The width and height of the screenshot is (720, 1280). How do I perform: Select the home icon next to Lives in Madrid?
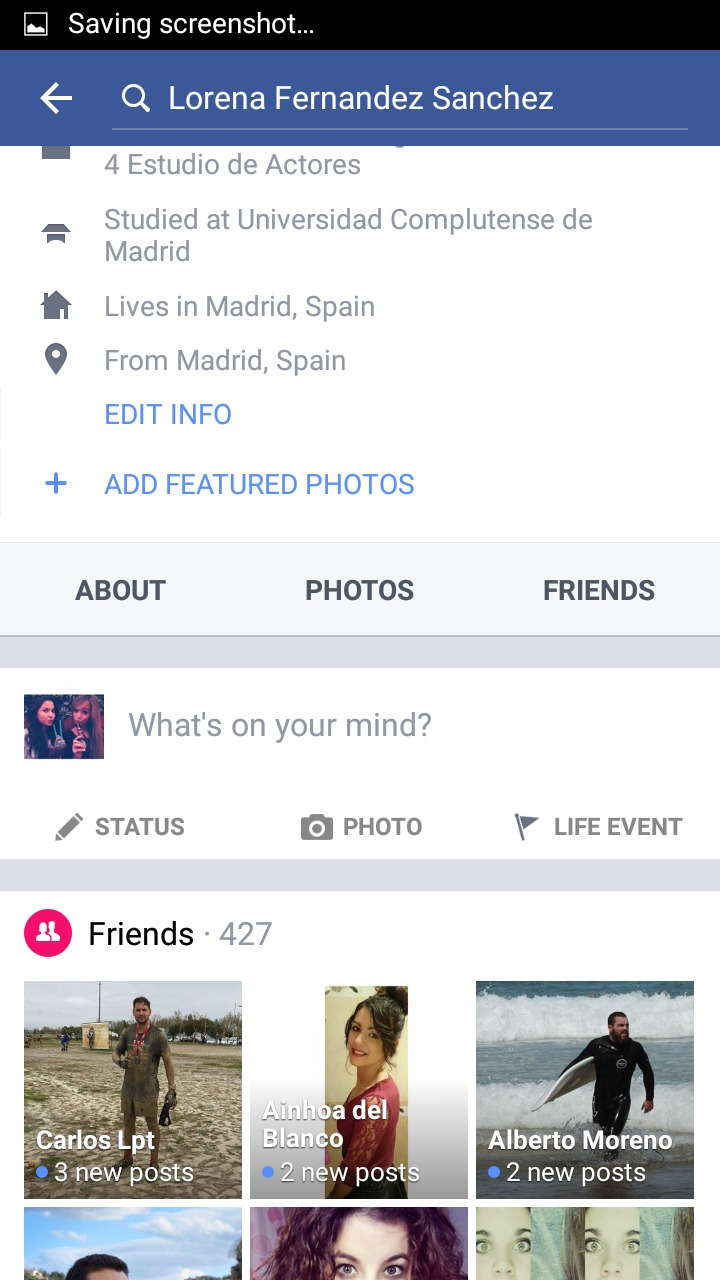(x=56, y=305)
